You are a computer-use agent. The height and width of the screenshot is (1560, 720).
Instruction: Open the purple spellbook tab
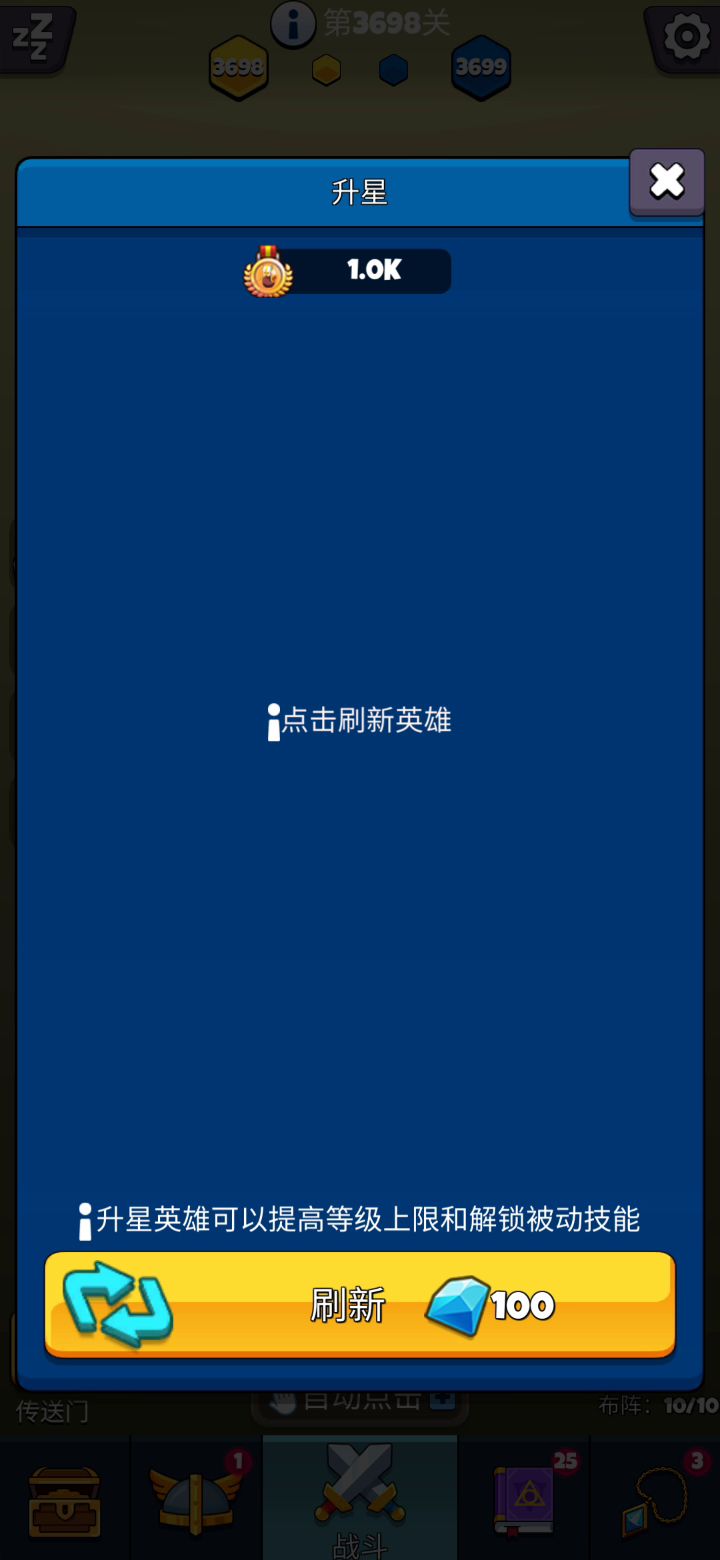tap(524, 1500)
